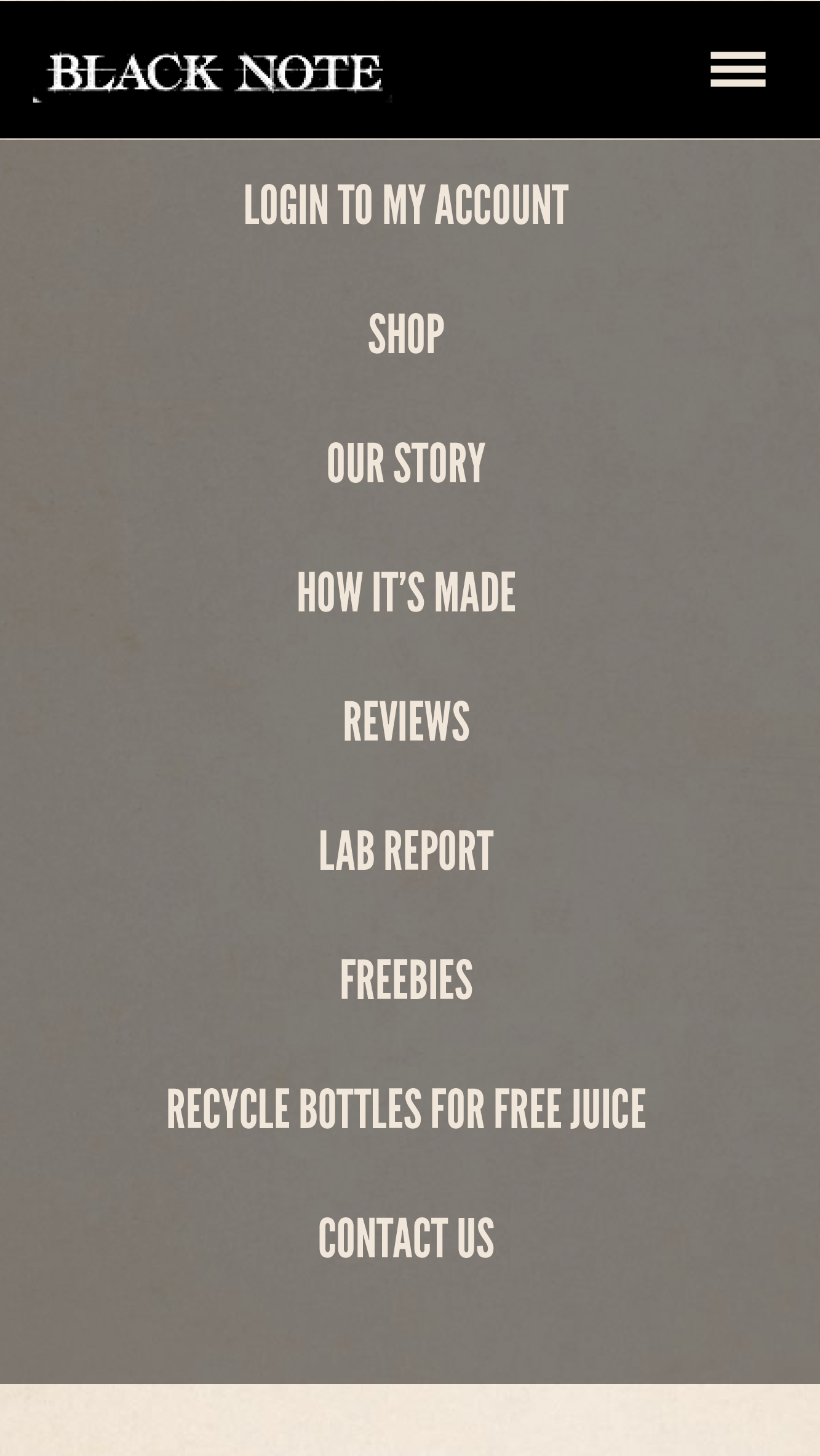Open Login To My Account
The image size is (820, 1456).
point(406,205)
